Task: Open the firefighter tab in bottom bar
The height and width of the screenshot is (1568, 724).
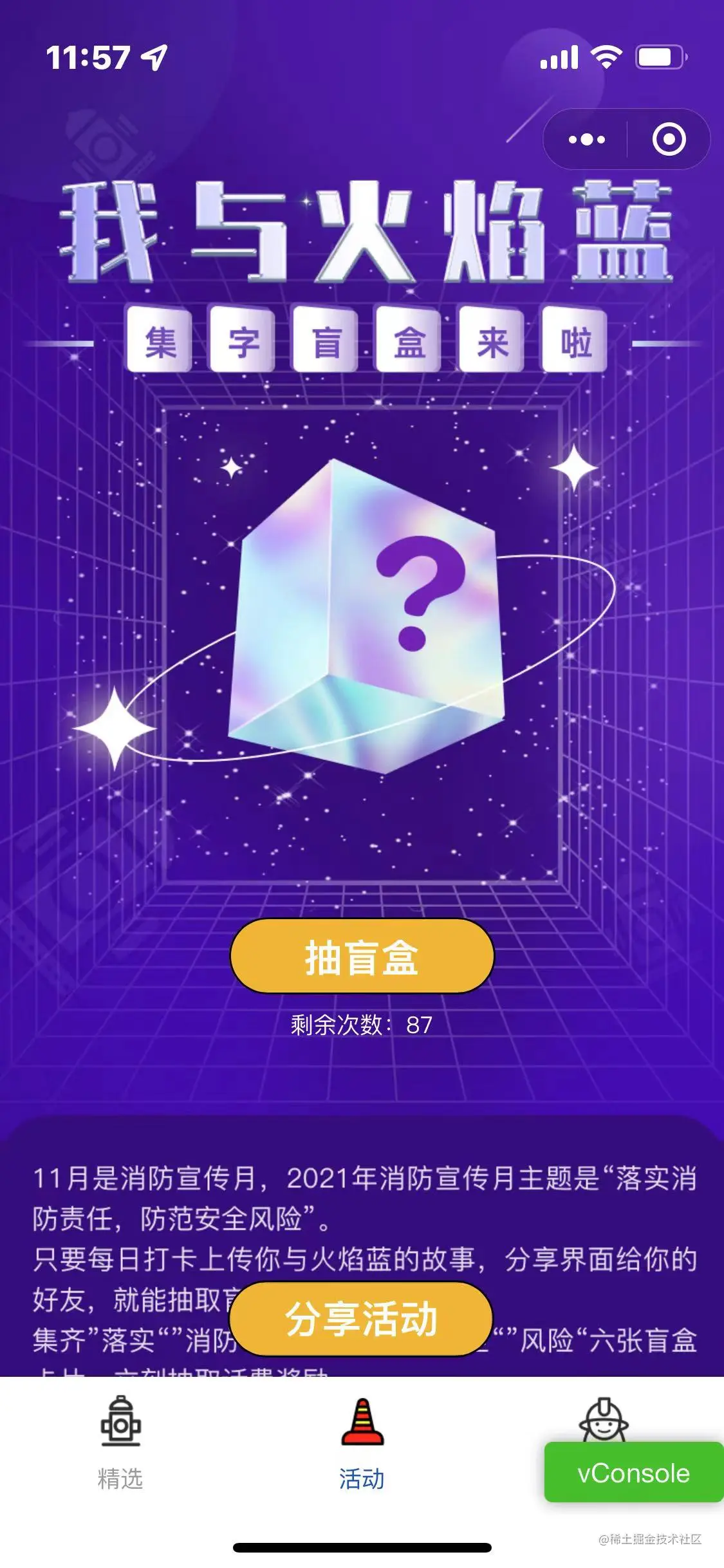Action: click(603, 1419)
